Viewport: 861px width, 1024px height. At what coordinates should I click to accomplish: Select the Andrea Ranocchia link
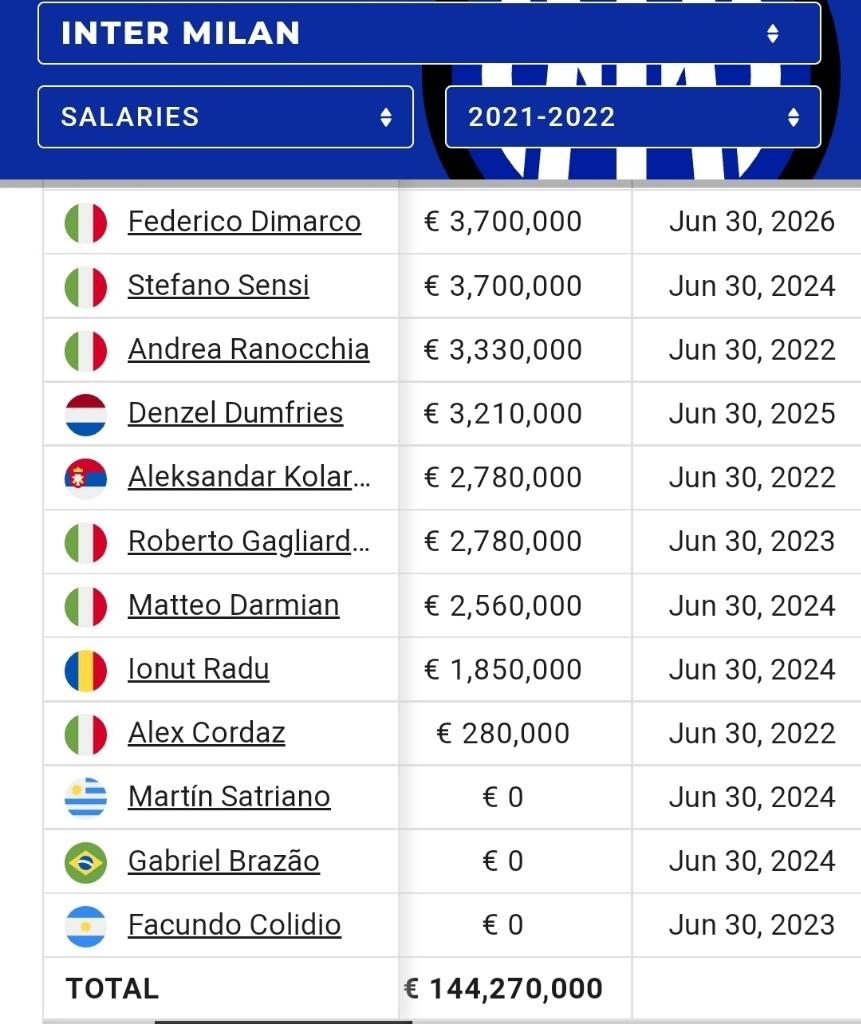pyautogui.click(x=248, y=349)
